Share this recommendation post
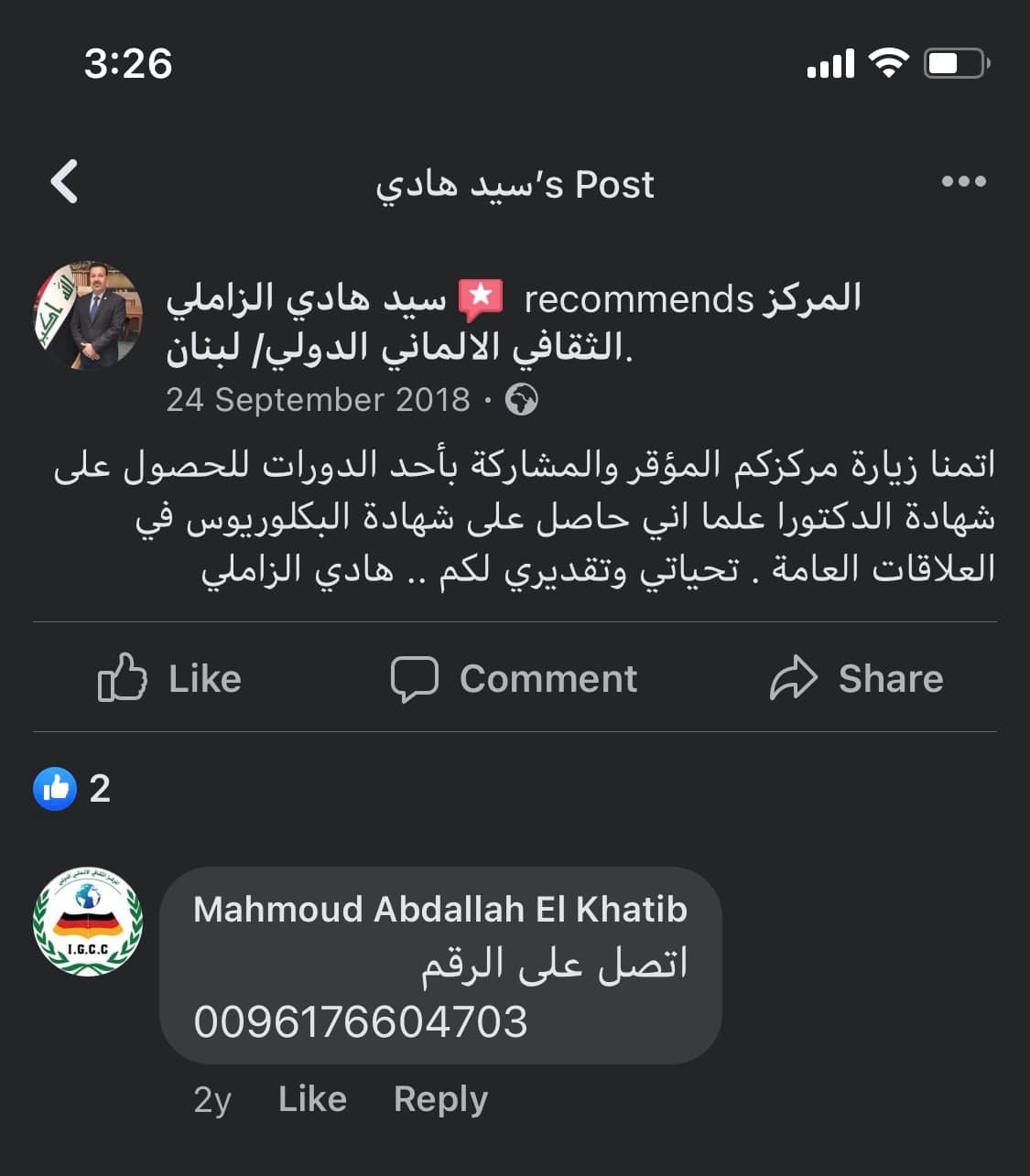 click(x=856, y=678)
